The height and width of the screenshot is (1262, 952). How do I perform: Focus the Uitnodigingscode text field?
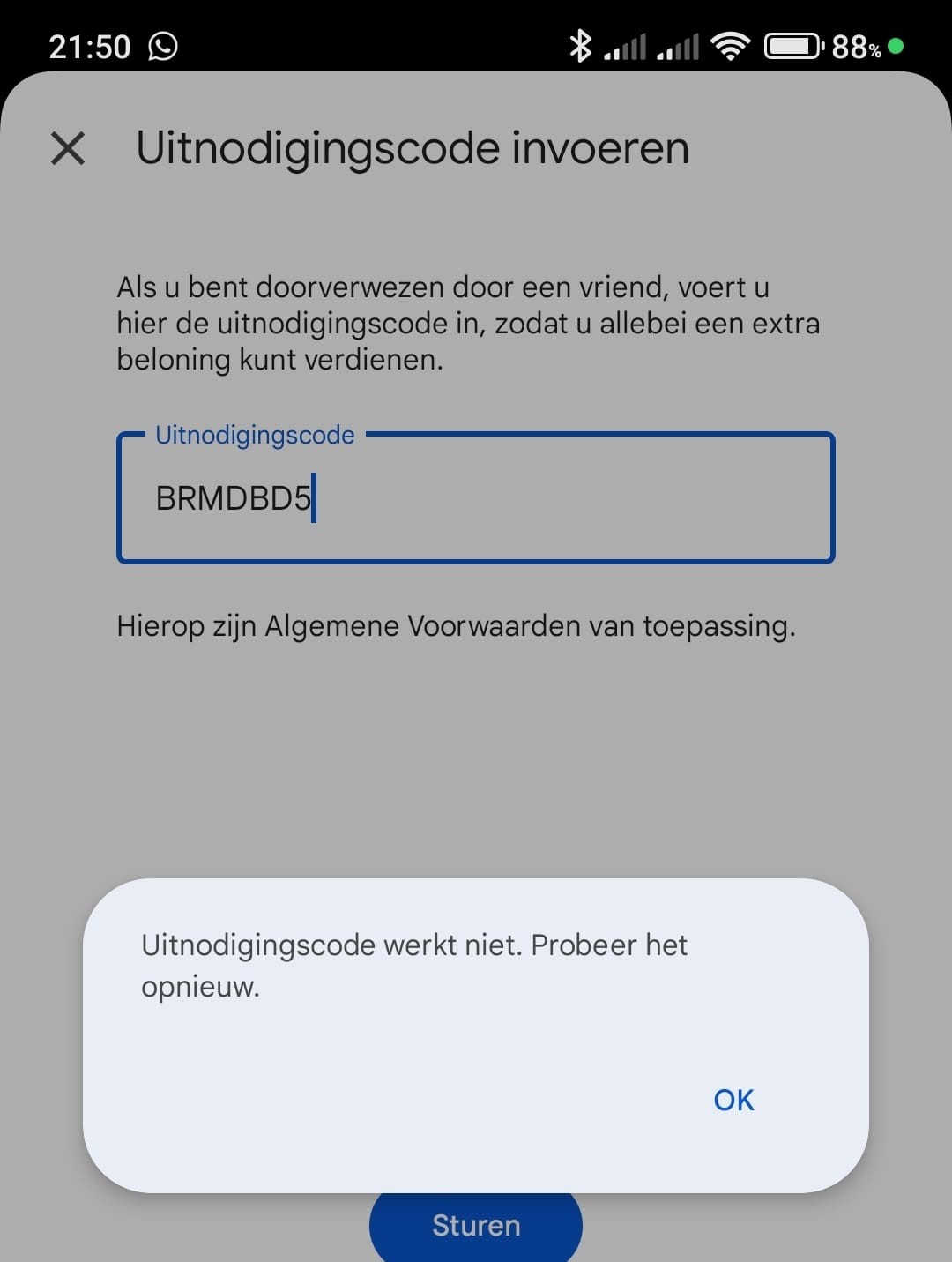click(x=476, y=498)
